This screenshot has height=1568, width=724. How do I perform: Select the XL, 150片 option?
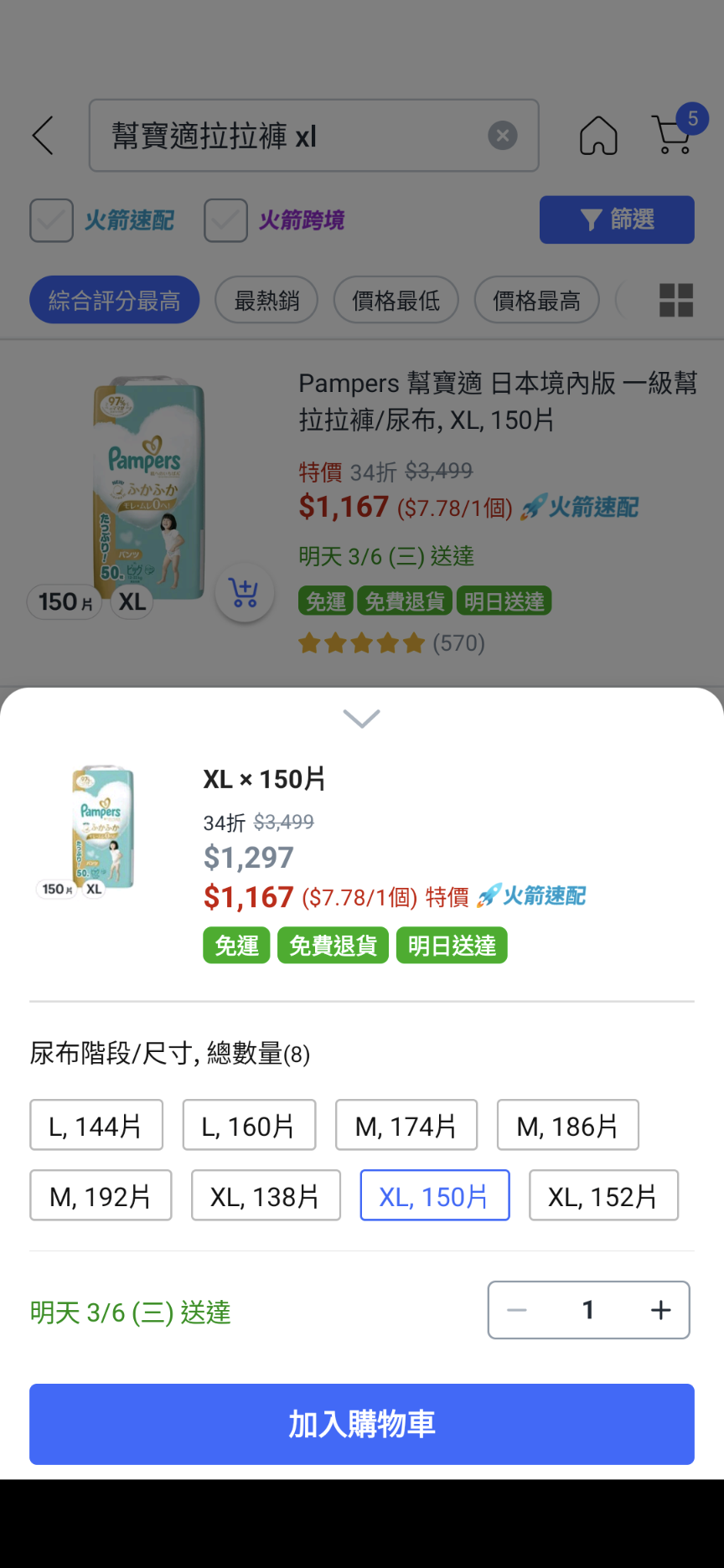coord(435,1195)
